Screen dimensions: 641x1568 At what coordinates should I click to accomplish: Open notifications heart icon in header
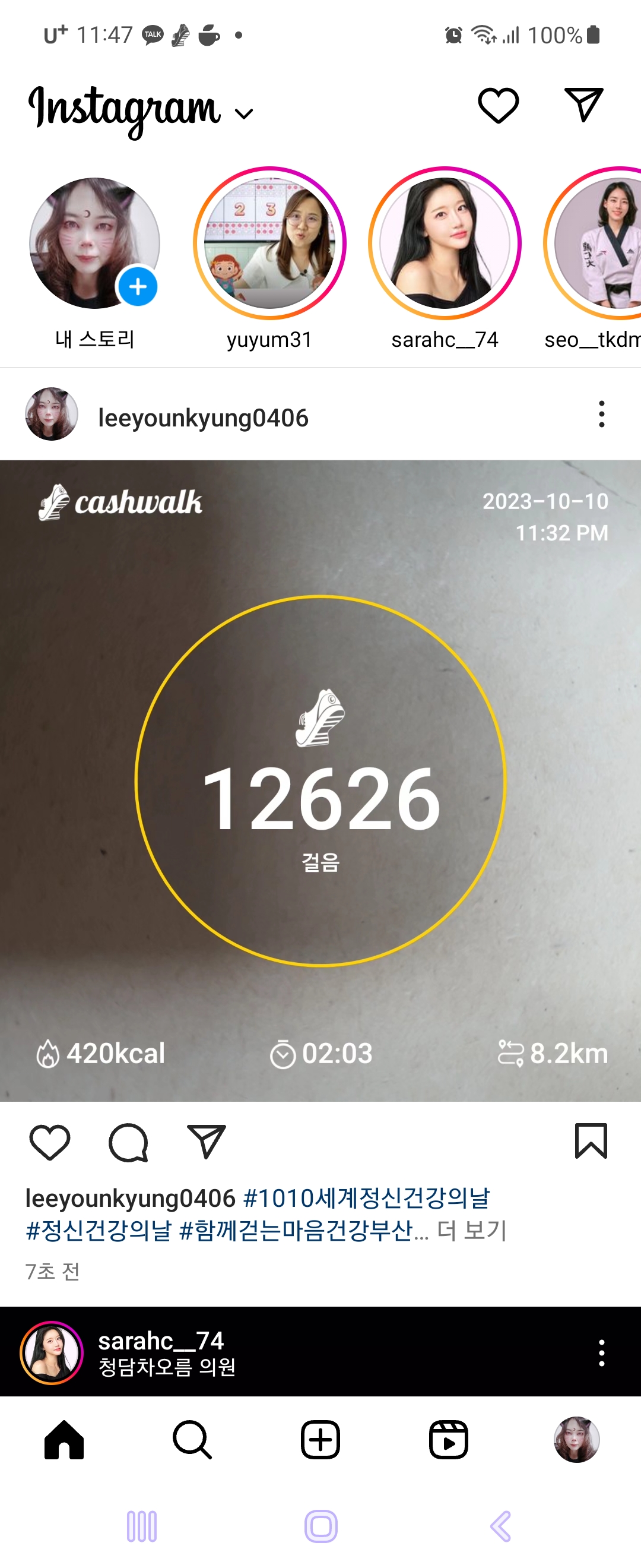click(498, 106)
